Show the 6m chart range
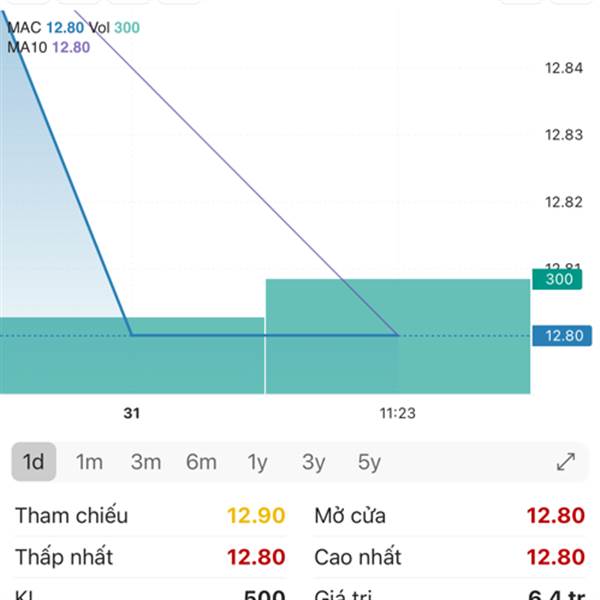Viewport: 600px width, 600px height. tap(201, 462)
